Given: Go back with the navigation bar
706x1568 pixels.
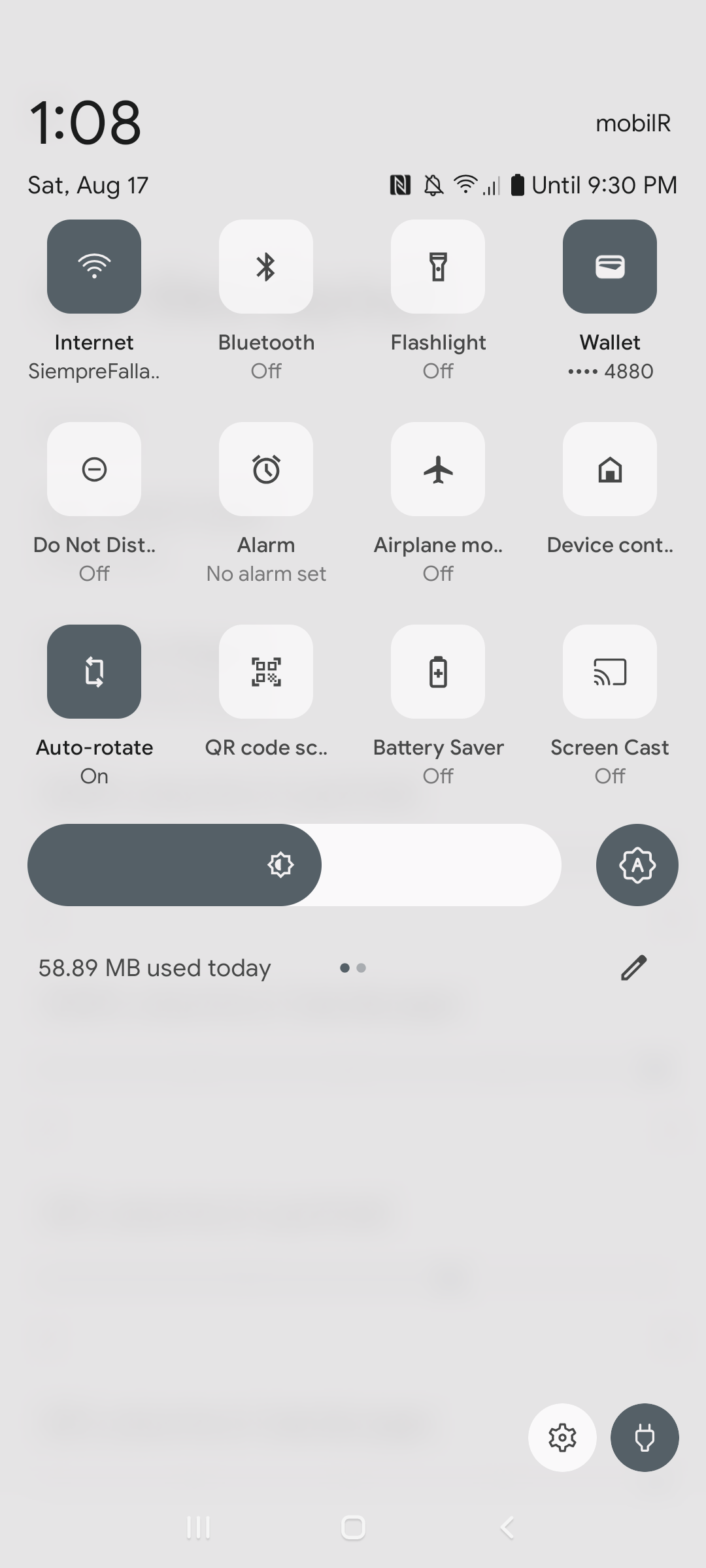Looking at the screenshot, I should click(x=507, y=1527).
